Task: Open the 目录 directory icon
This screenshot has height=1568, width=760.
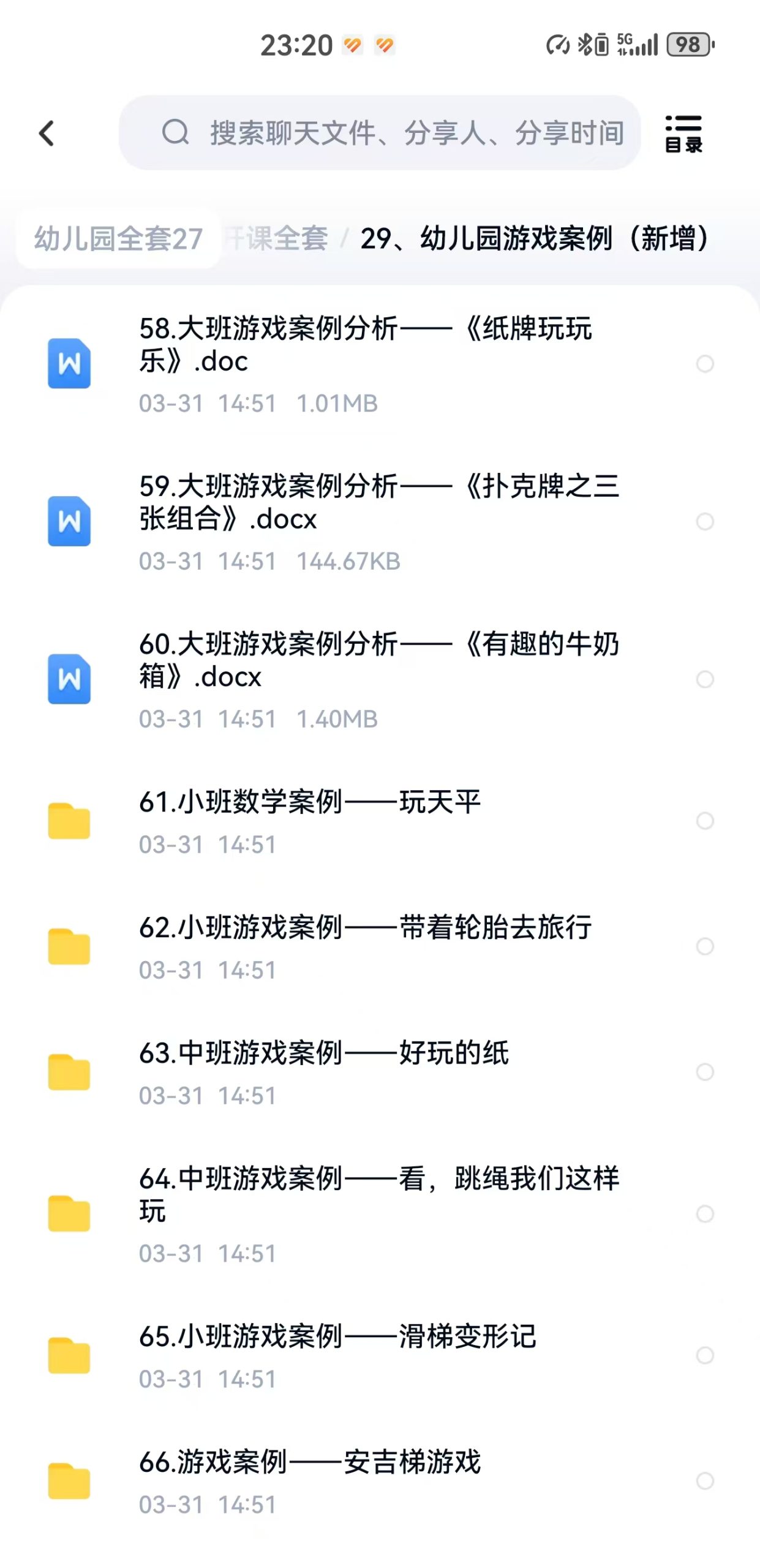Action: [x=683, y=133]
